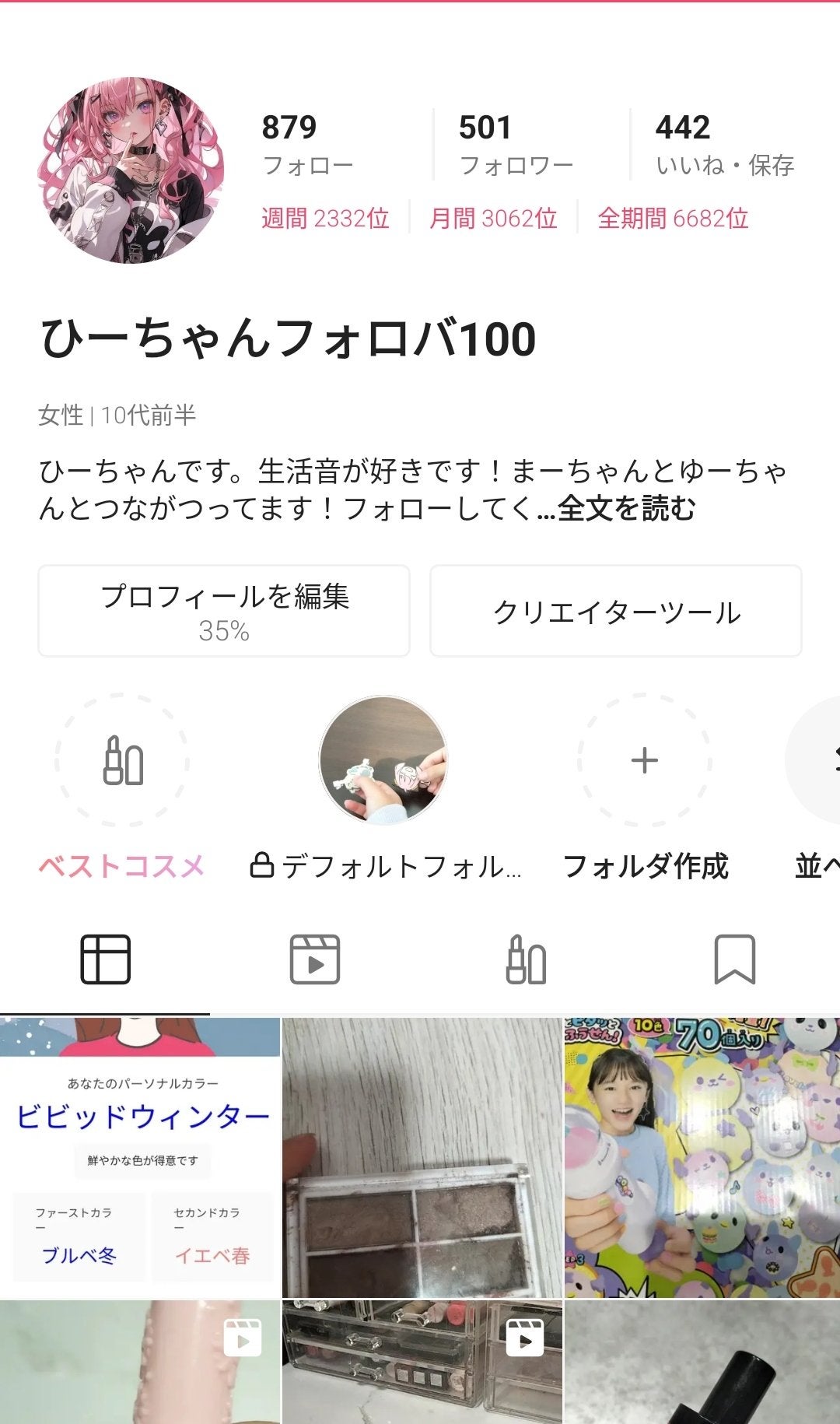Open the ベストコスメ folder
The width and height of the screenshot is (840, 1424).
122,761
